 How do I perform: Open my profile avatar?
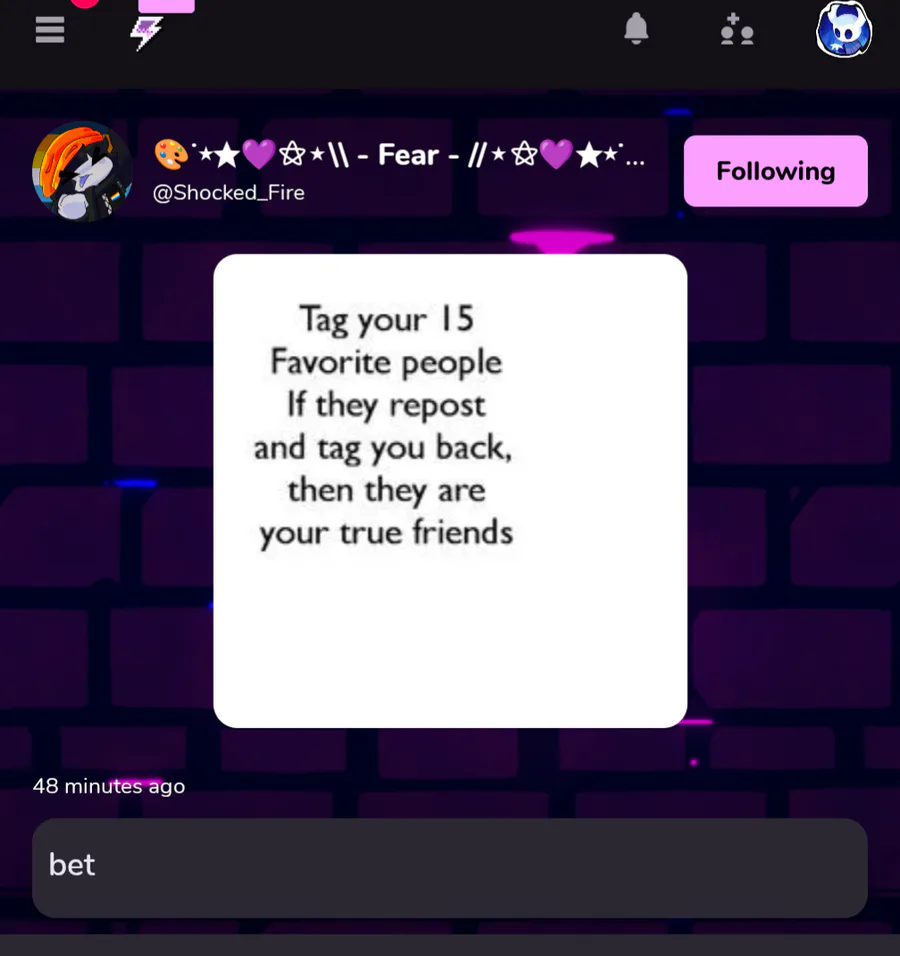pyautogui.click(x=843, y=29)
